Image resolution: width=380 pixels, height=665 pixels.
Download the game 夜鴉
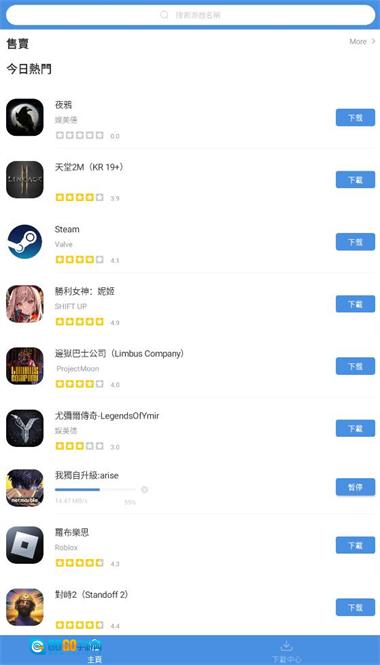[355, 117]
